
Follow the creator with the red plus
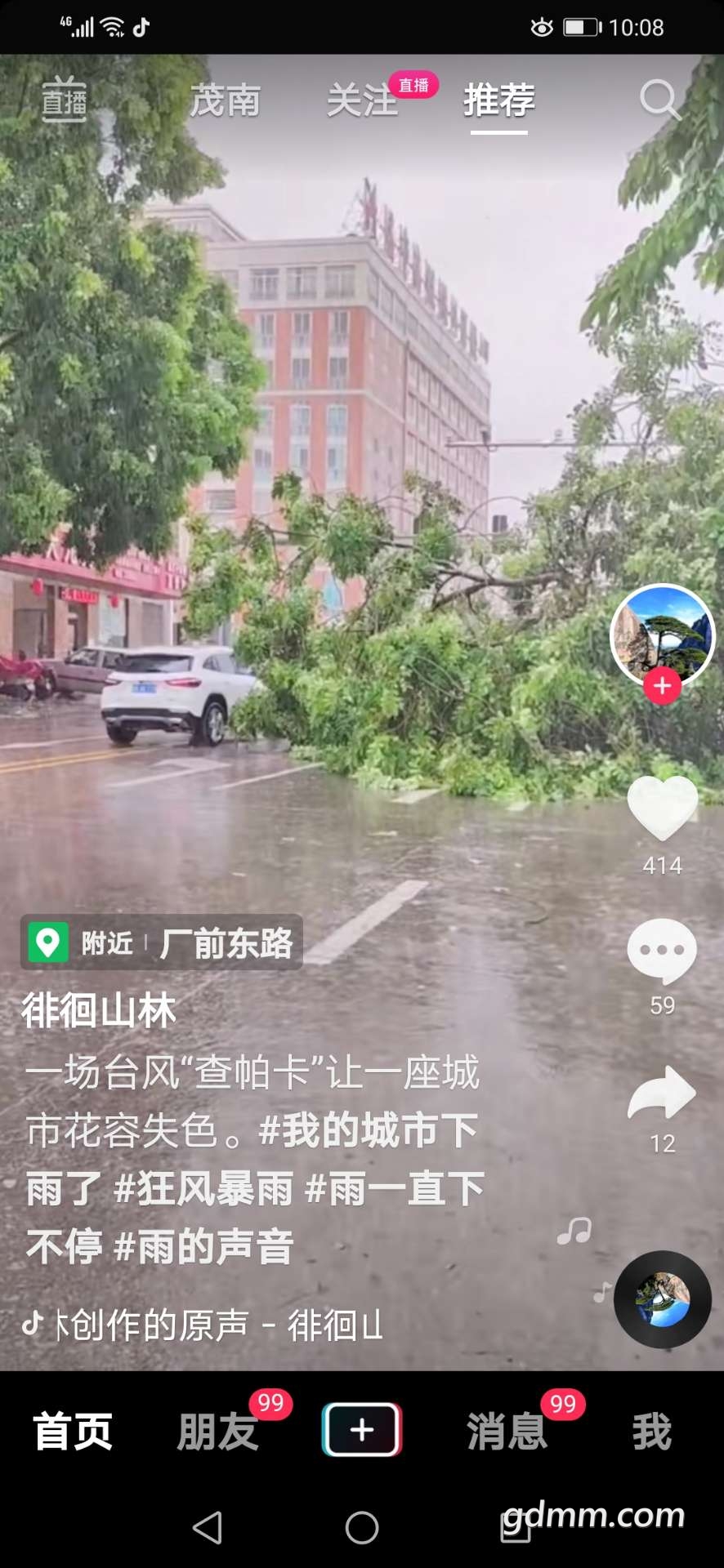(662, 686)
